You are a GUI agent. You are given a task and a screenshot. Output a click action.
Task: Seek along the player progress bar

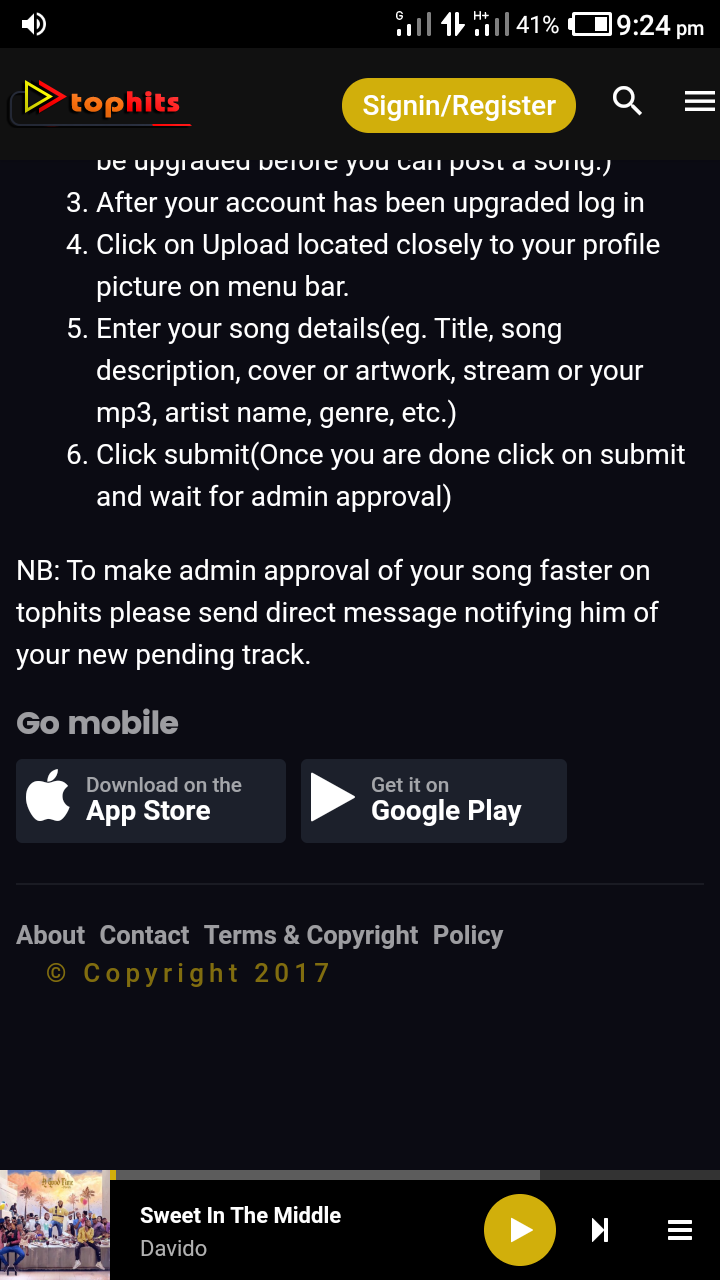click(x=415, y=1175)
